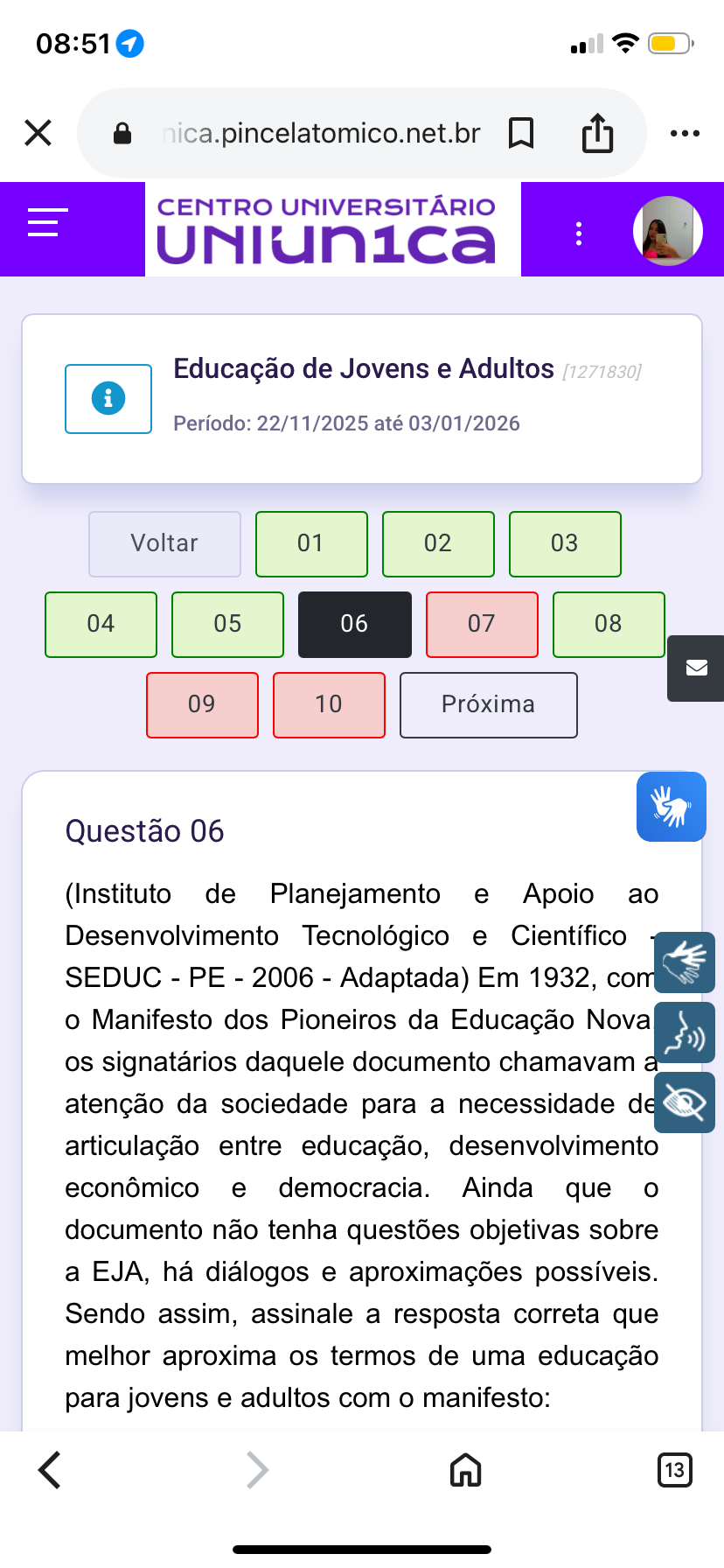The width and height of the screenshot is (724, 1568).
Task: View question 09
Action: pyautogui.click(x=202, y=704)
